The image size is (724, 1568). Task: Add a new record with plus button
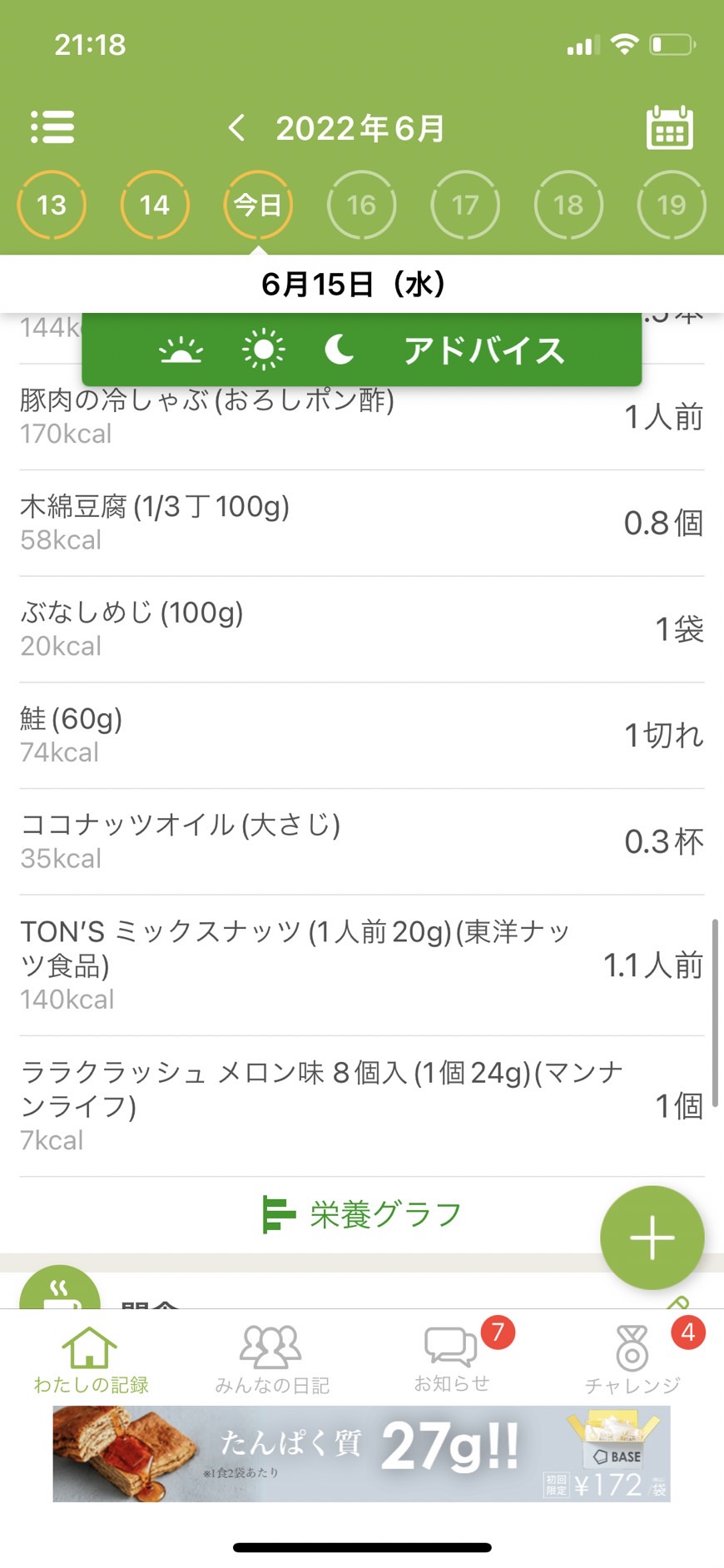click(652, 1238)
